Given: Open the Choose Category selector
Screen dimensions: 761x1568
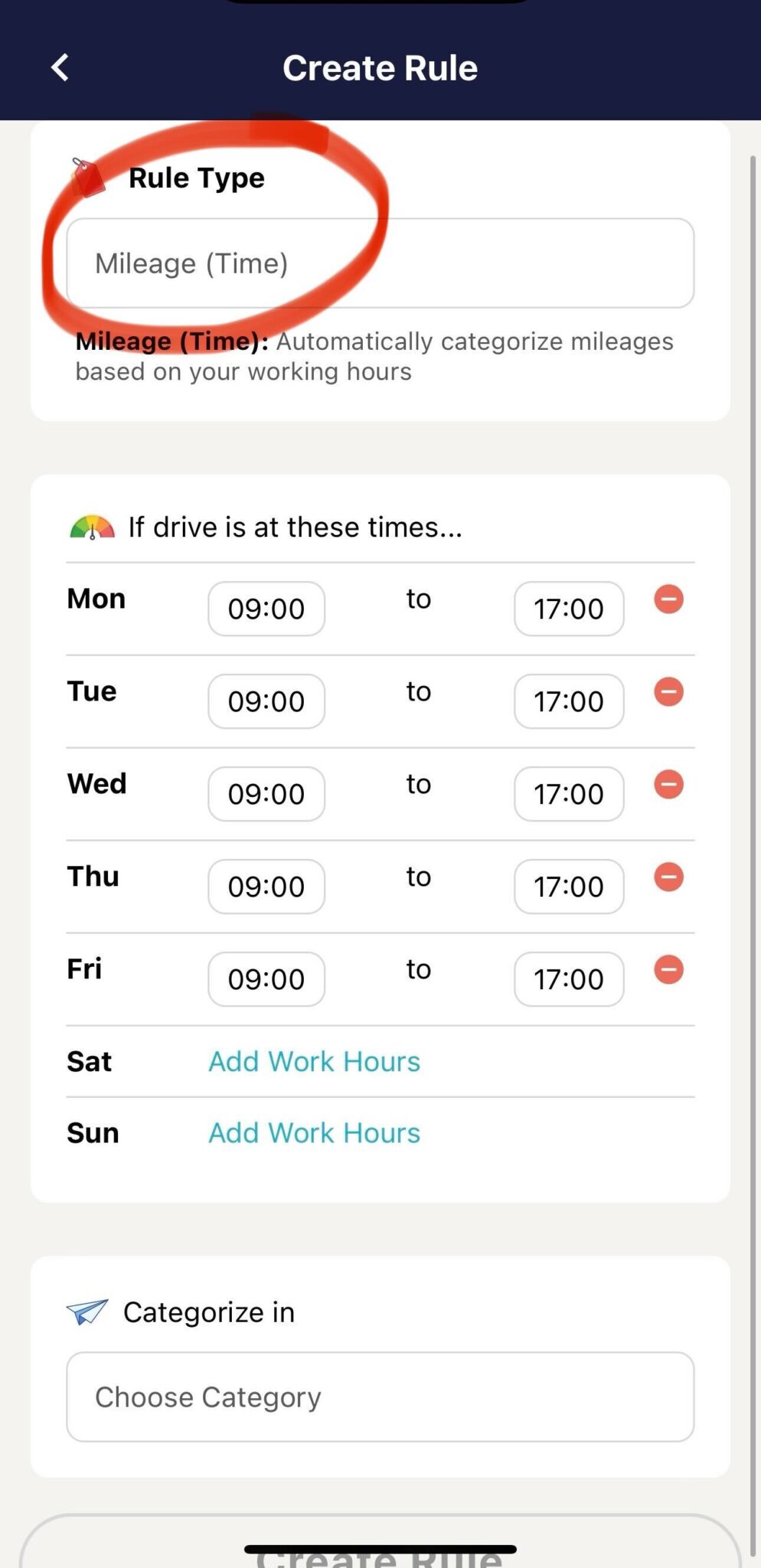Looking at the screenshot, I should tap(380, 1396).
